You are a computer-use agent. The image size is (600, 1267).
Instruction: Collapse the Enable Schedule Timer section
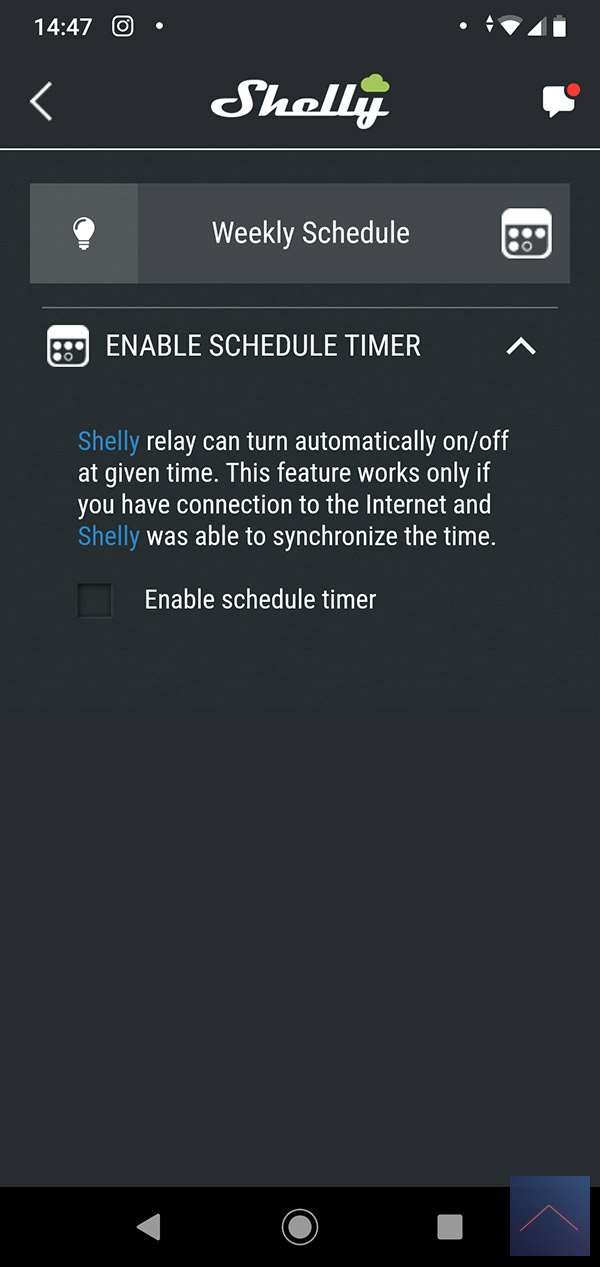pos(521,346)
